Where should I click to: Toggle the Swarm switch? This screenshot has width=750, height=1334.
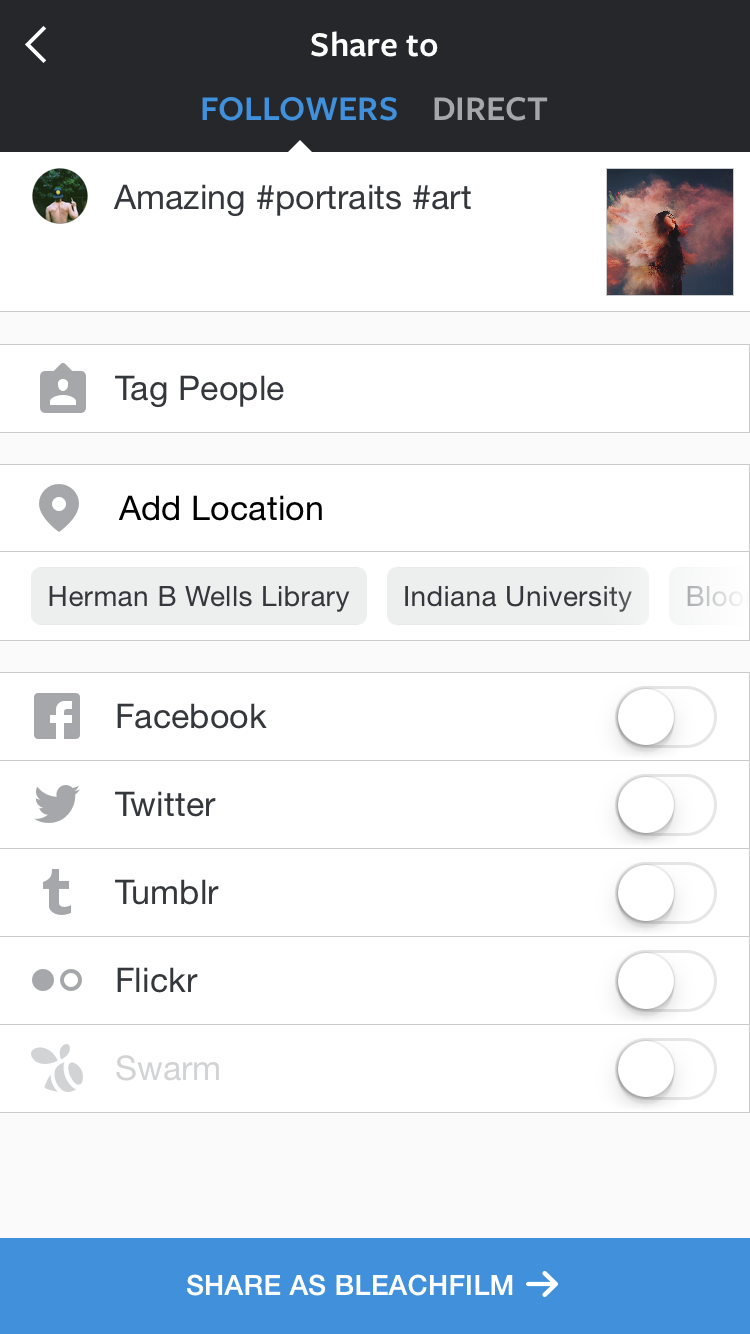click(x=666, y=1069)
